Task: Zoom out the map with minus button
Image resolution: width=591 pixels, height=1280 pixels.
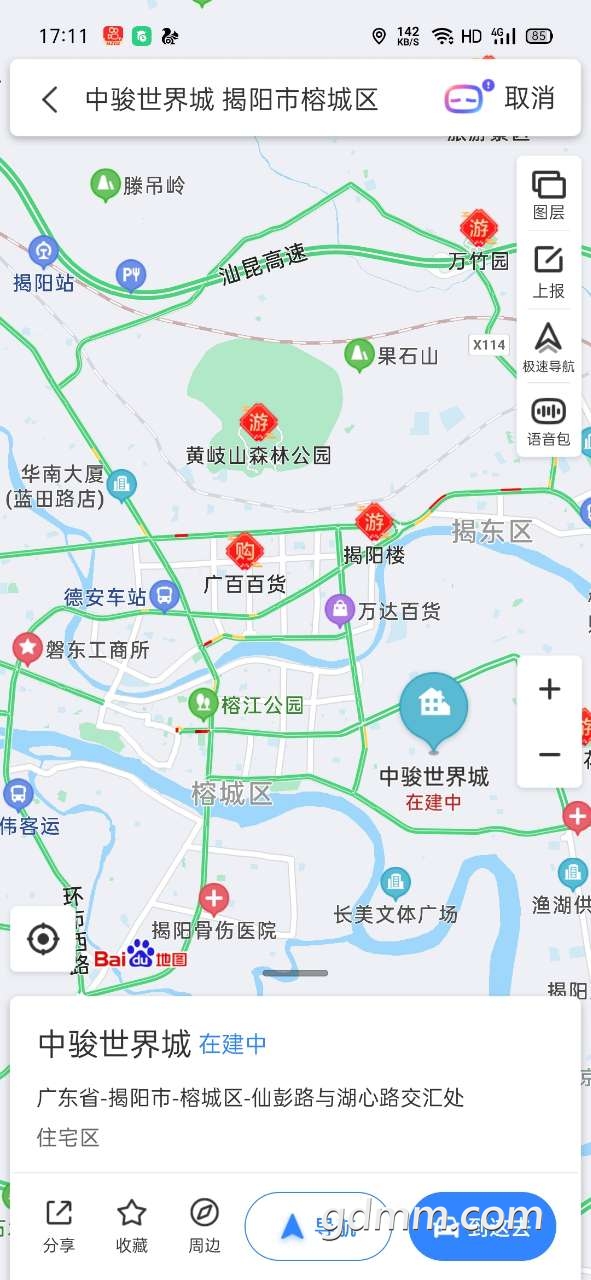Action: 549,754
